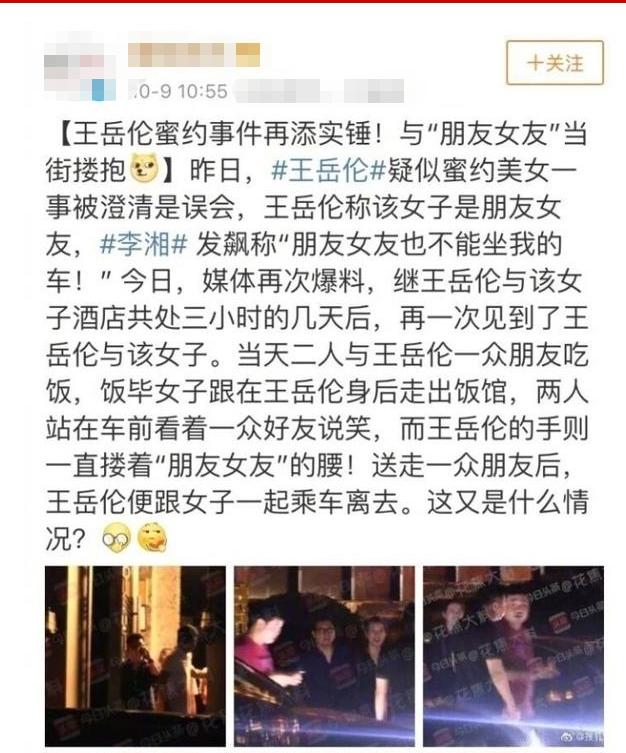
Task: View the middle photo of the post
Action: pyautogui.click(x=324, y=655)
